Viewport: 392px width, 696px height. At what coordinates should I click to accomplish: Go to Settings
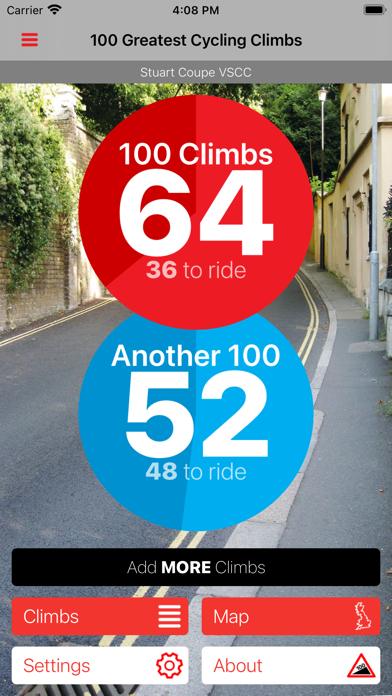click(100, 665)
